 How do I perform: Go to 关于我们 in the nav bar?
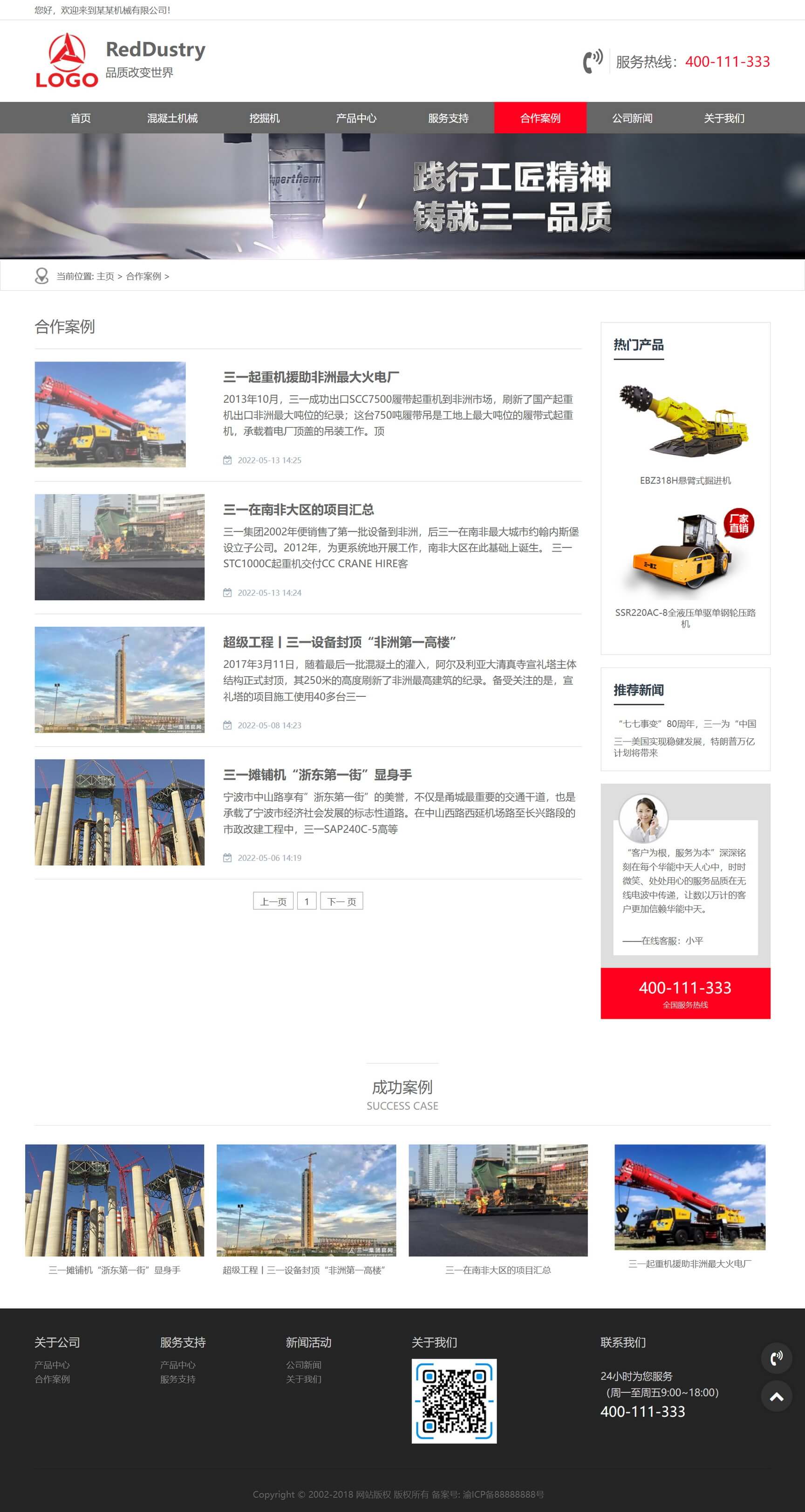(724, 118)
